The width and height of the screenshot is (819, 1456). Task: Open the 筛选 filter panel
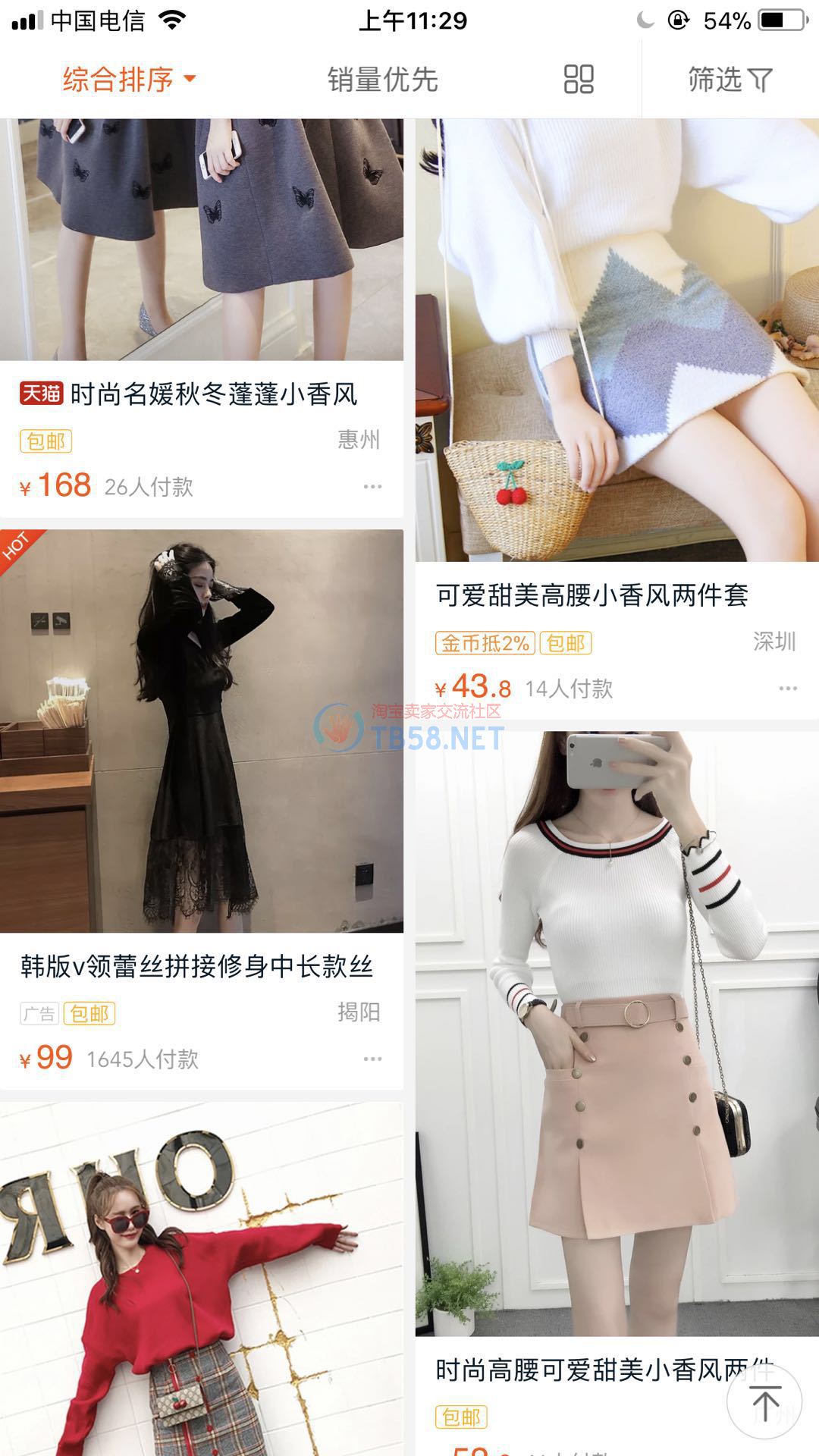pos(729,80)
